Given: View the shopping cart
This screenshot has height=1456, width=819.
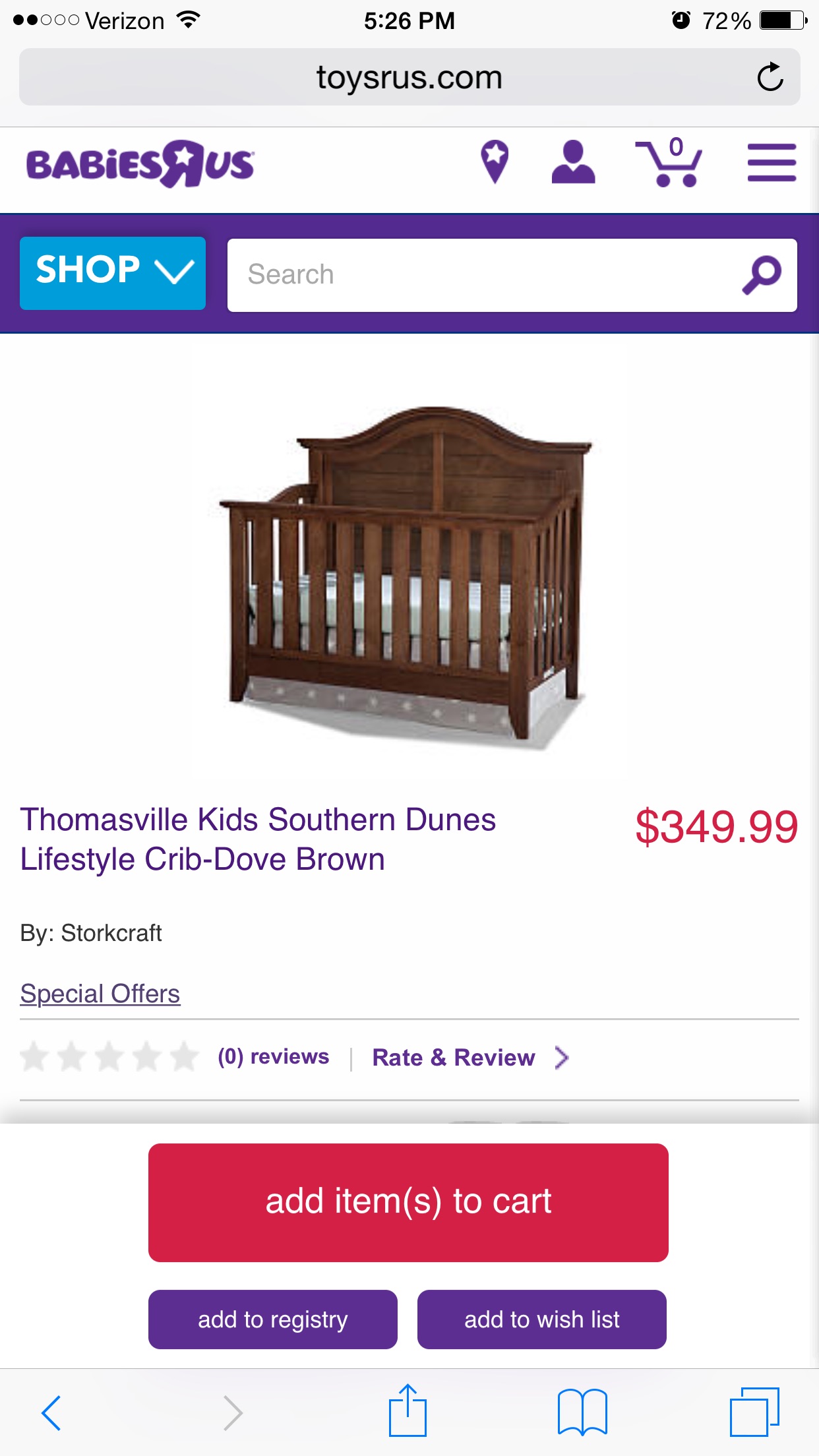Looking at the screenshot, I should [x=668, y=164].
